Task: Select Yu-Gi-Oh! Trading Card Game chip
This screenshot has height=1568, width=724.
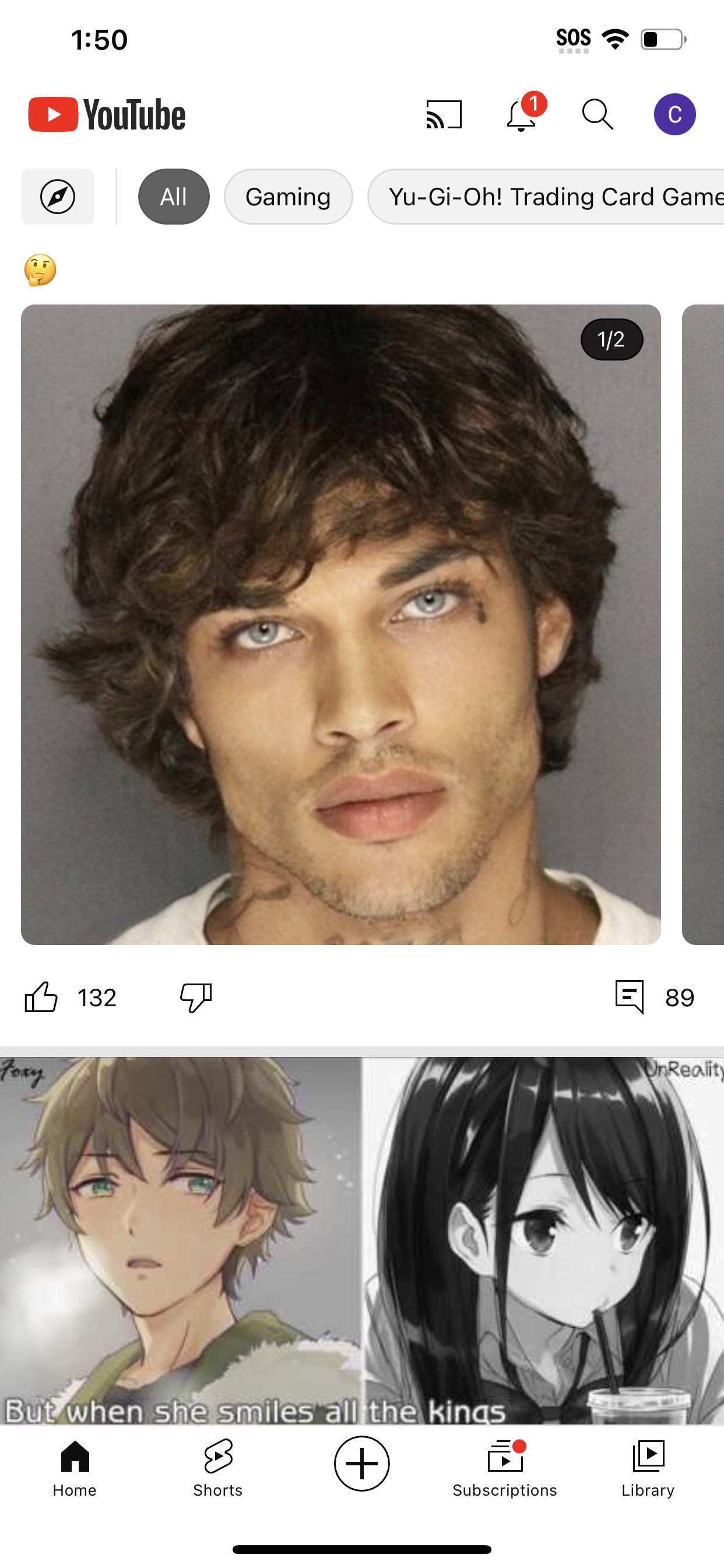Action: click(546, 197)
